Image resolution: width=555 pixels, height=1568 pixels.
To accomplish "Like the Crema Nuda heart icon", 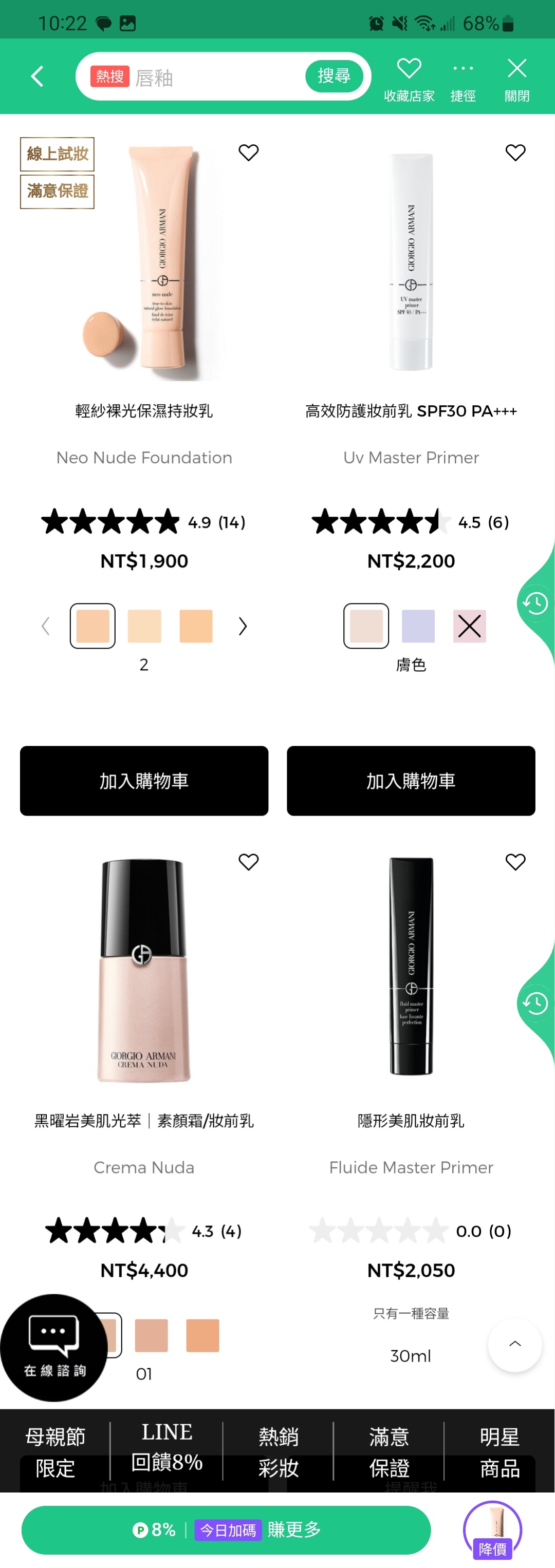I will coord(249,861).
